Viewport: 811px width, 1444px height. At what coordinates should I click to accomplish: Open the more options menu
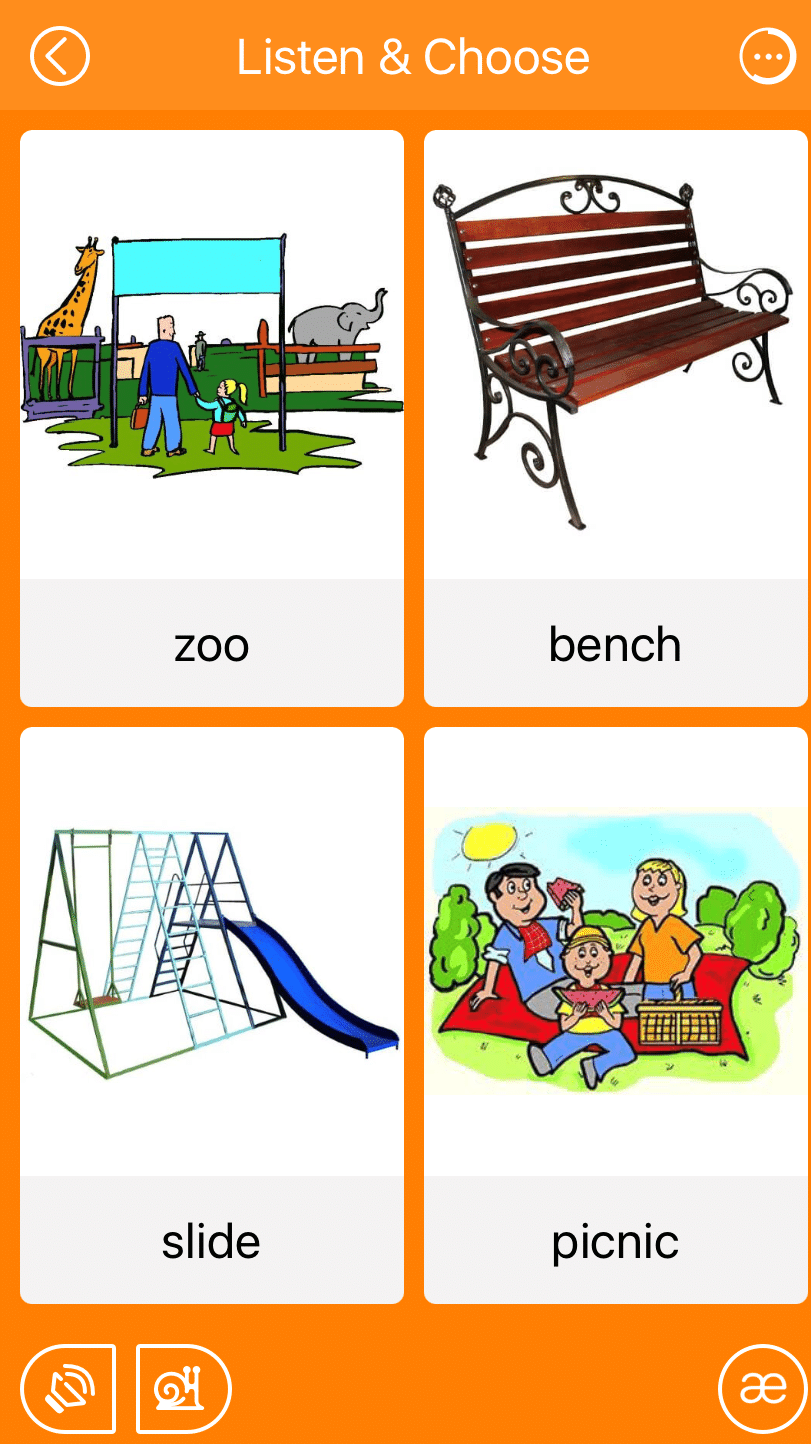click(768, 57)
